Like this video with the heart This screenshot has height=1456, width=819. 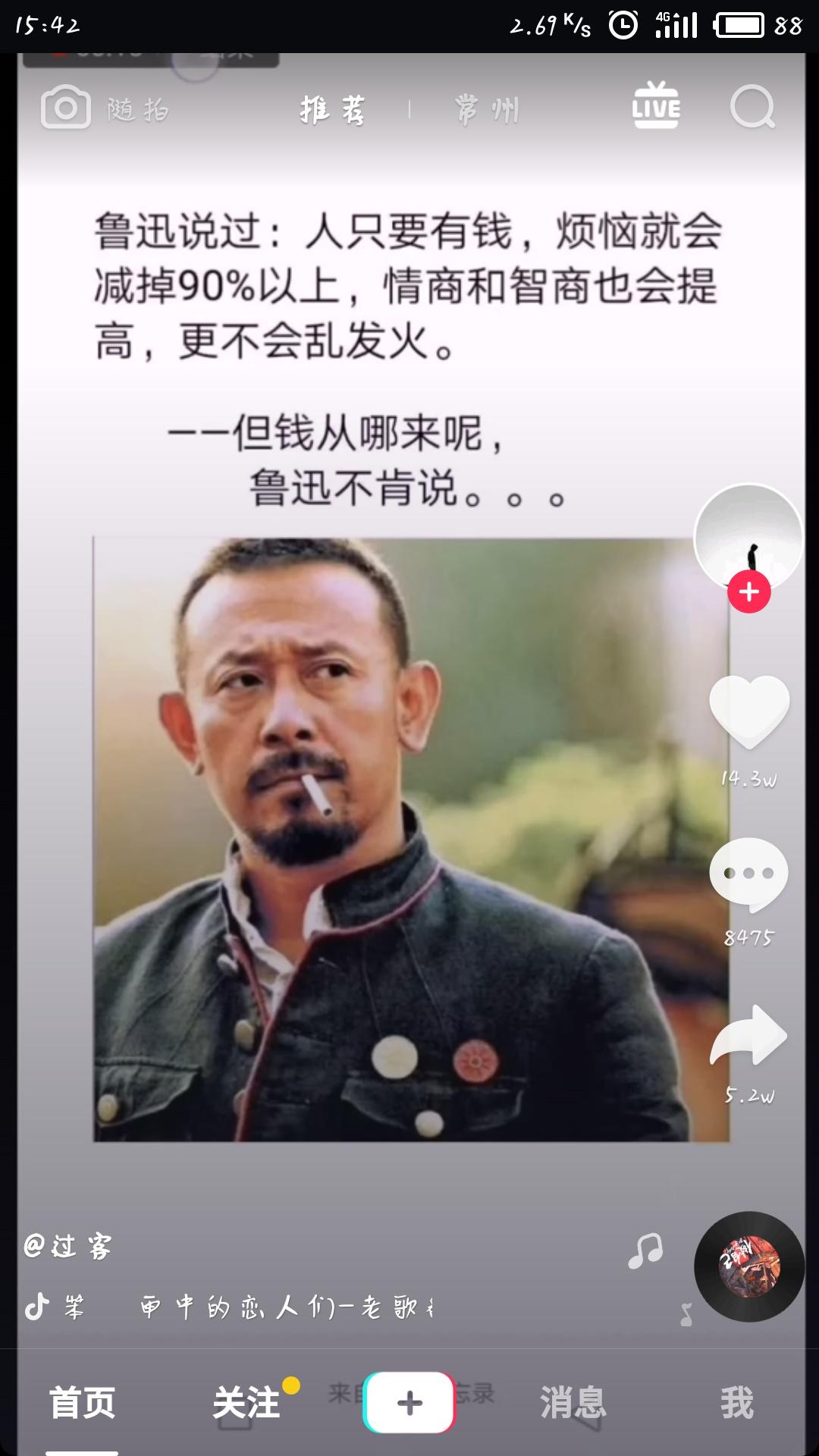coord(748,711)
